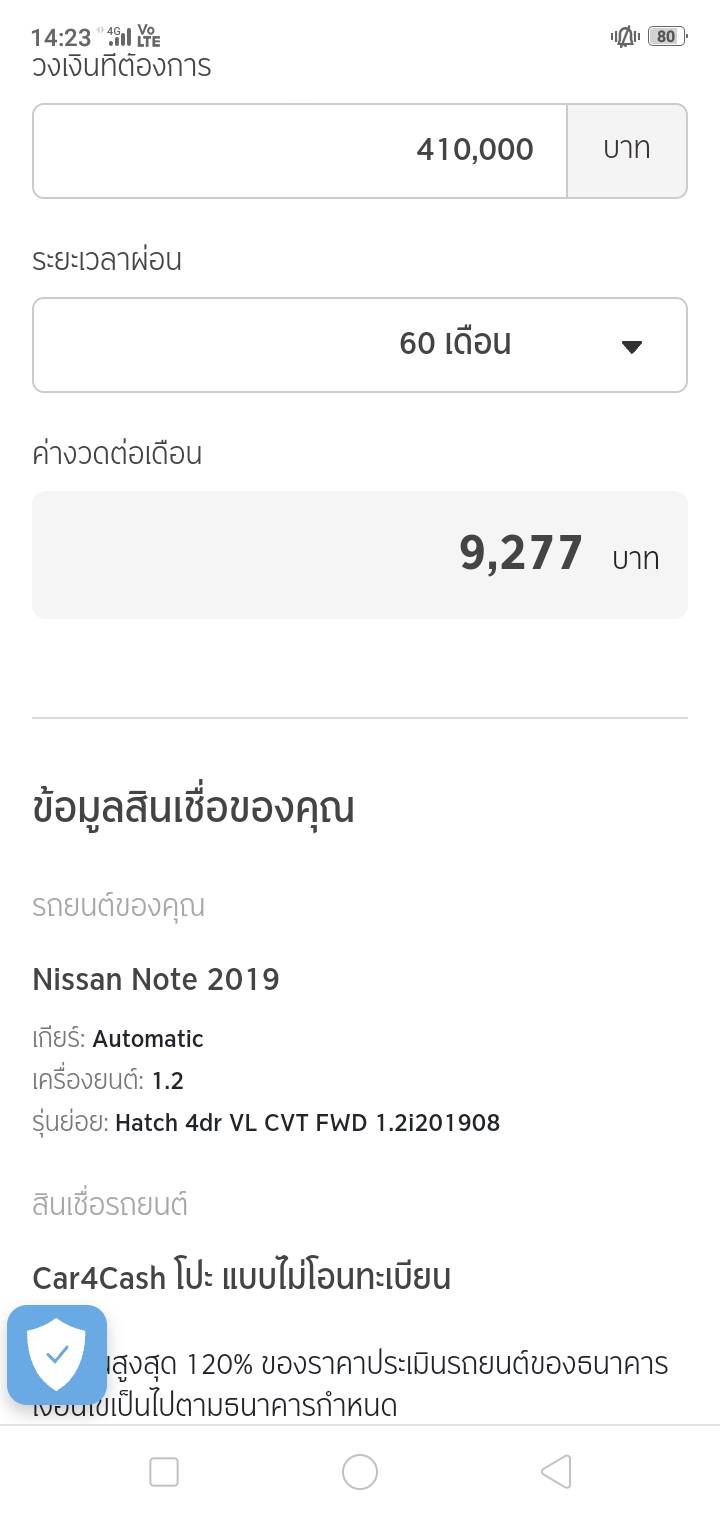The width and height of the screenshot is (720, 1520).
Task: Go to the home screen
Action: 360,1472
